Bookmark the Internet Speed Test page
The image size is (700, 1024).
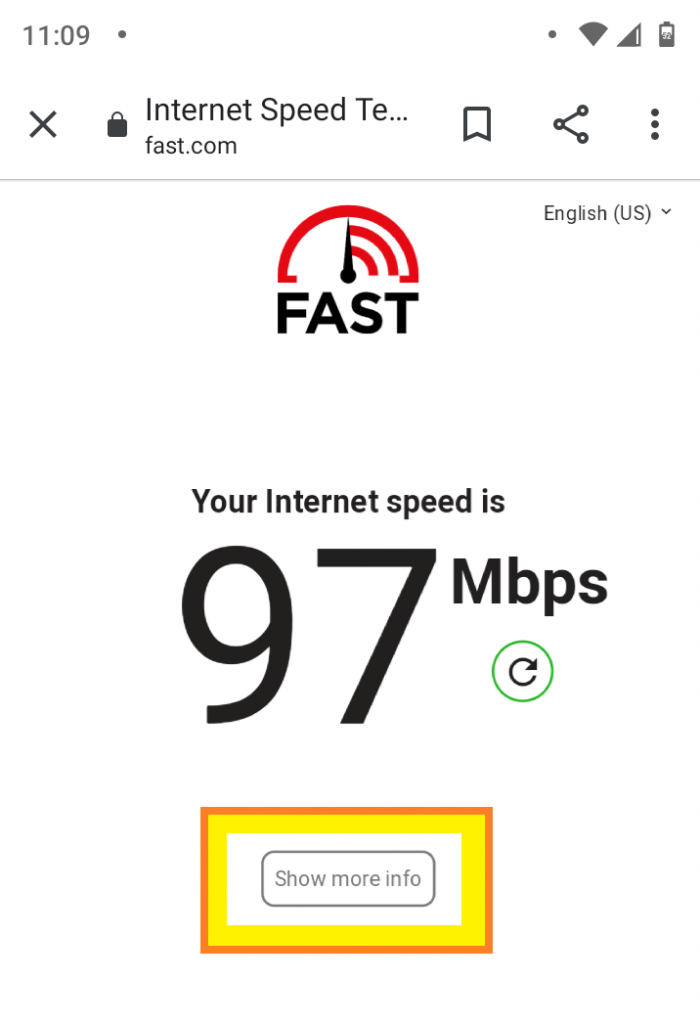click(477, 125)
